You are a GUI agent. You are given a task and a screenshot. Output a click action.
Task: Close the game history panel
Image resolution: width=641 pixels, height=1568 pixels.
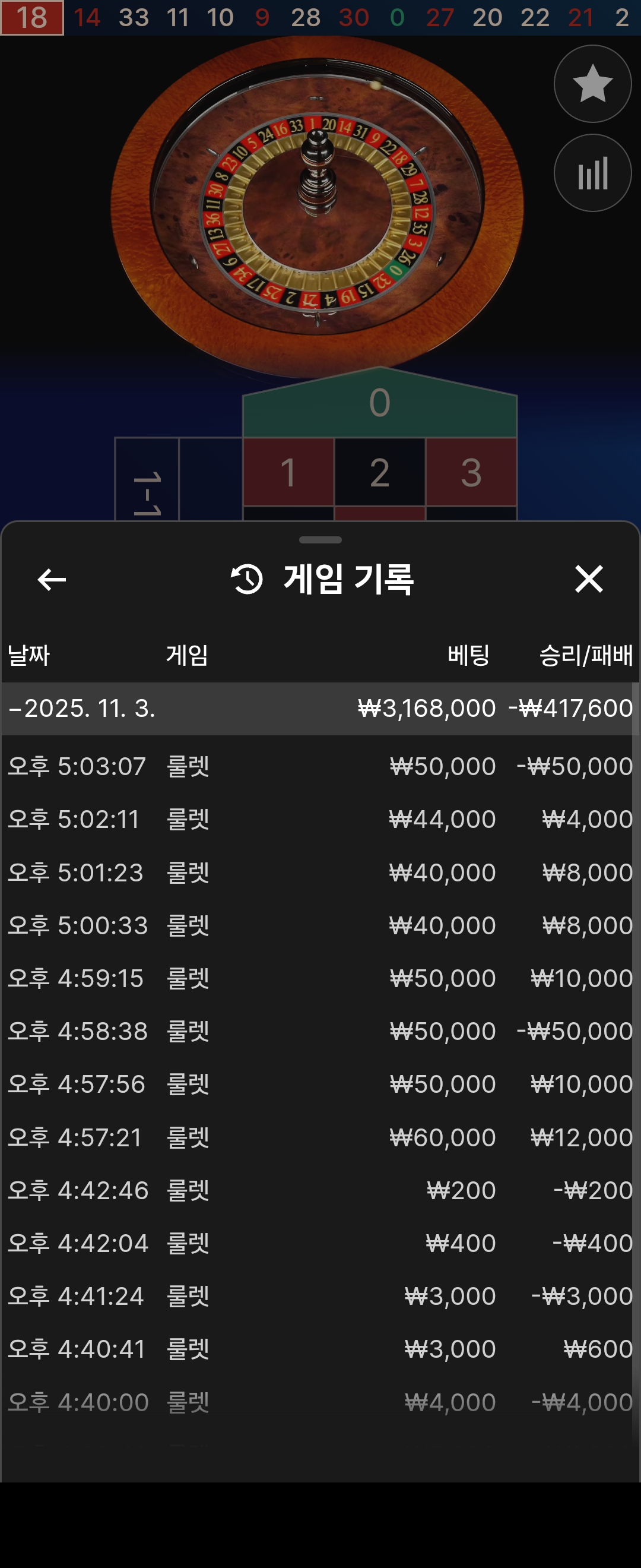(x=589, y=579)
